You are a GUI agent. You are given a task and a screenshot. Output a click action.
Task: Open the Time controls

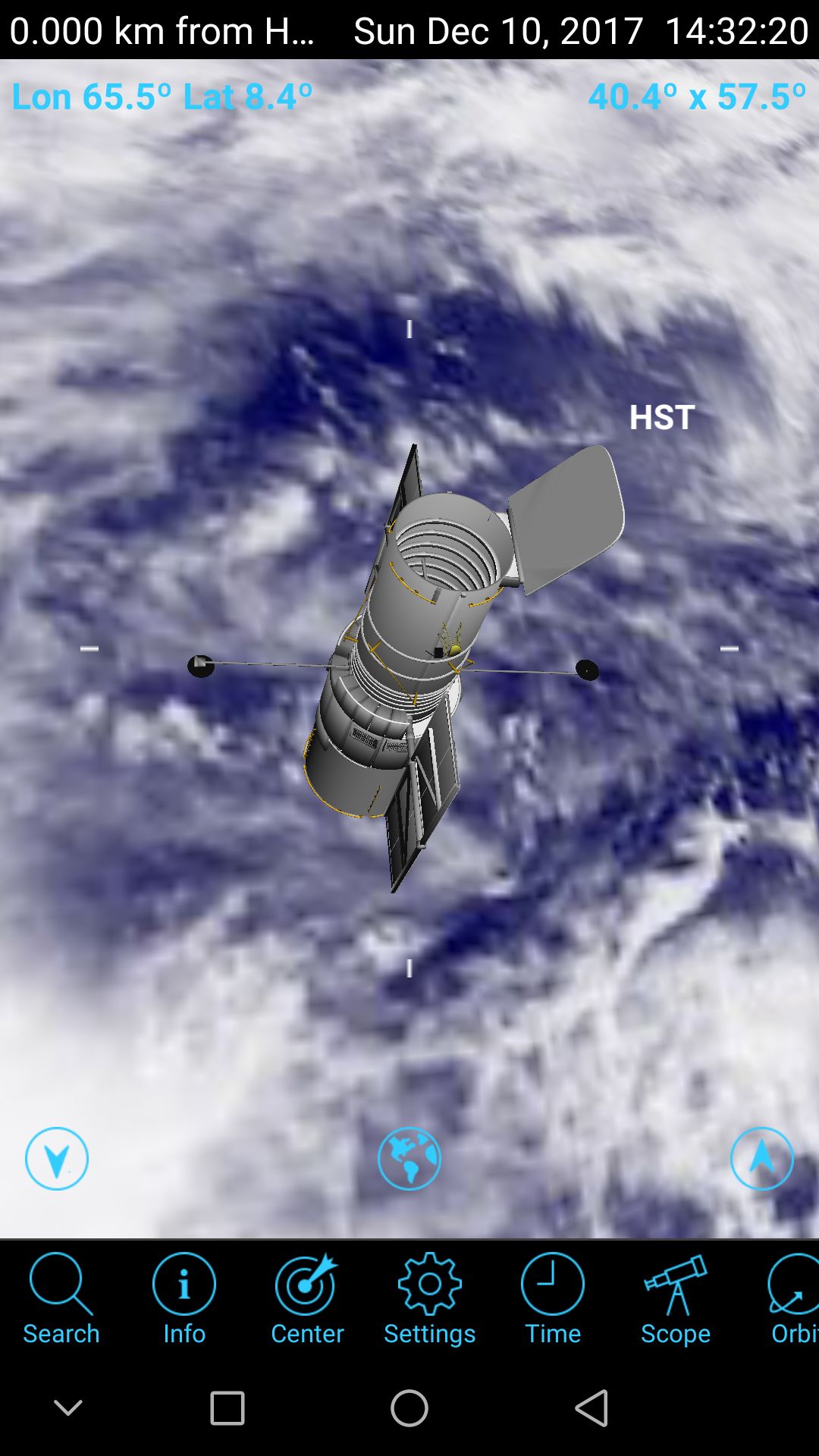click(552, 1298)
